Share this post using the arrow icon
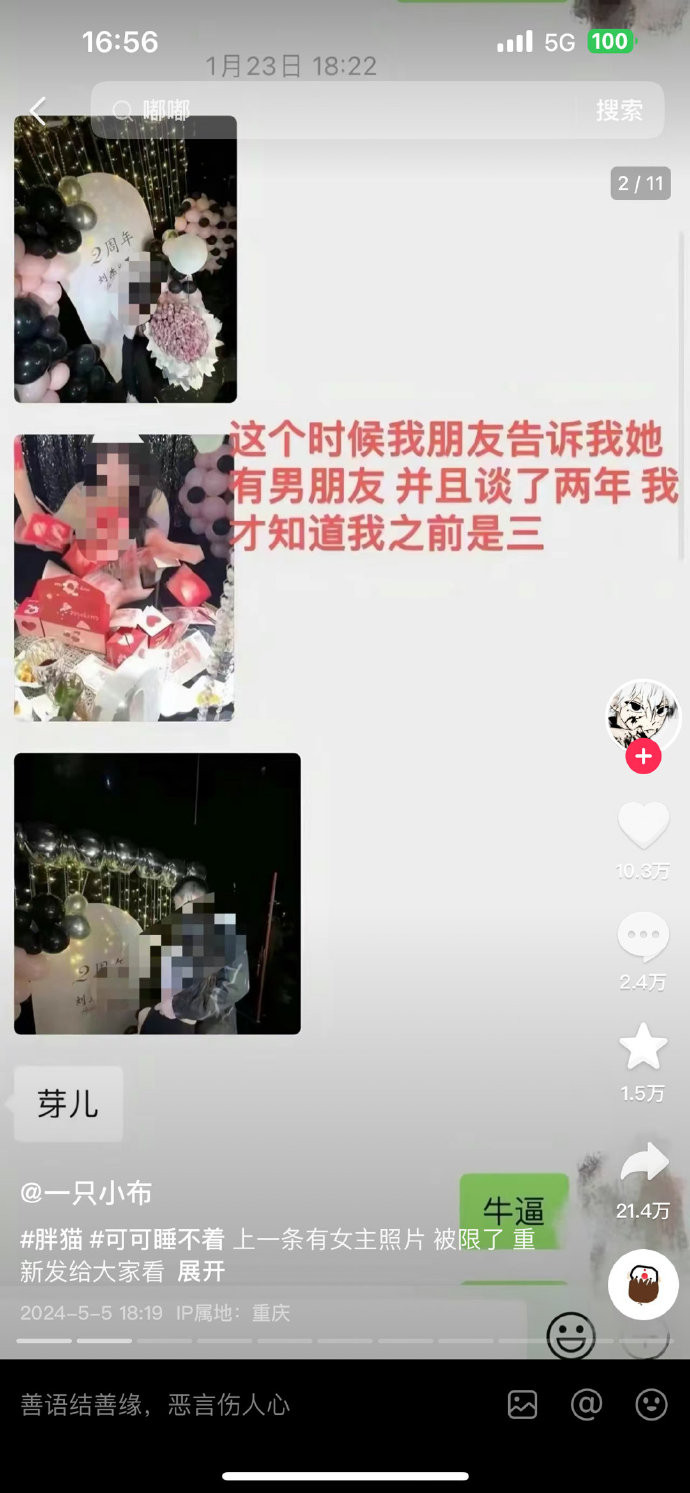The height and width of the screenshot is (1493, 690). point(643,1162)
